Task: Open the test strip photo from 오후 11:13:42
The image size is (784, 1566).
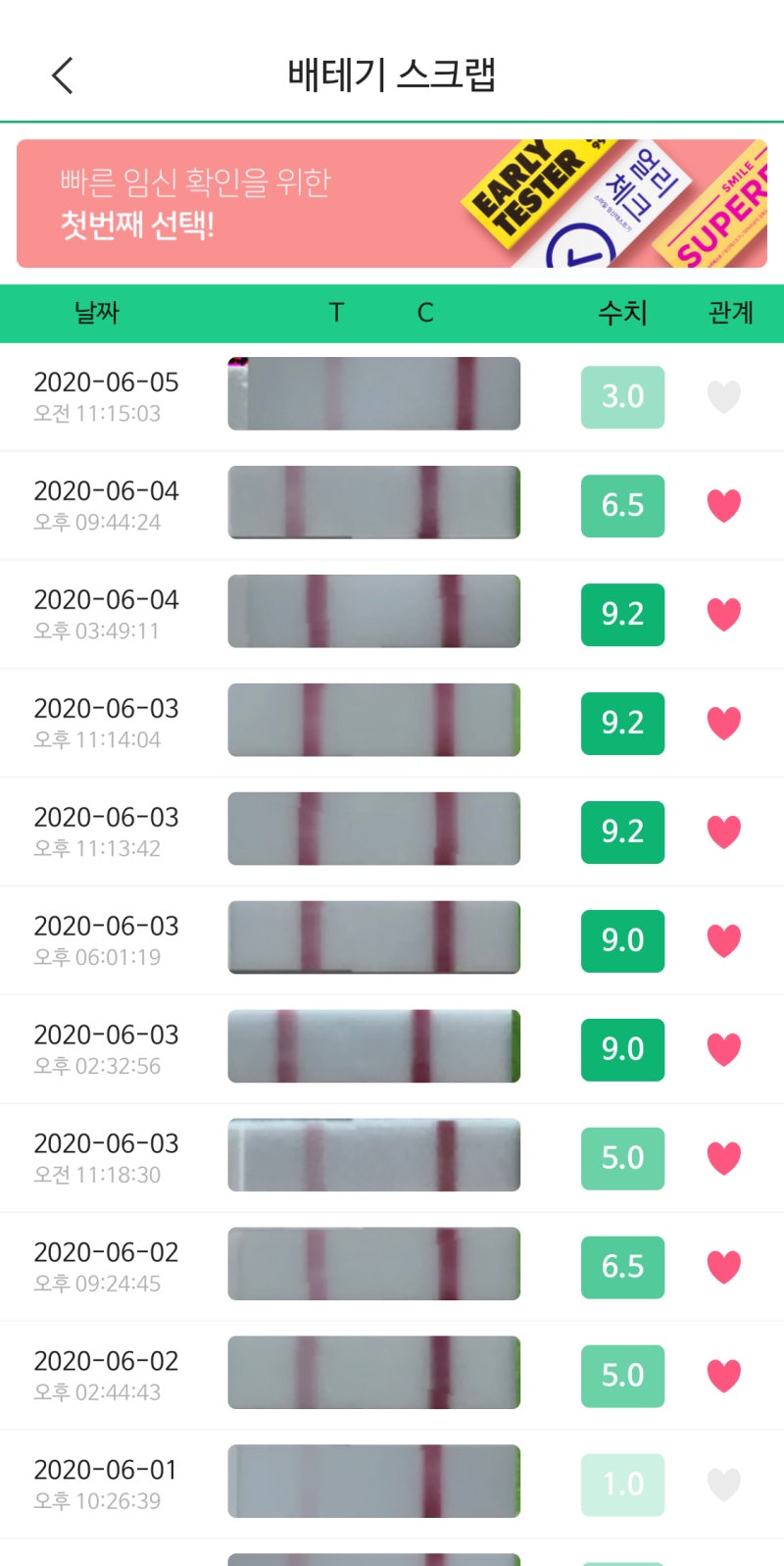Action: click(374, 829)
